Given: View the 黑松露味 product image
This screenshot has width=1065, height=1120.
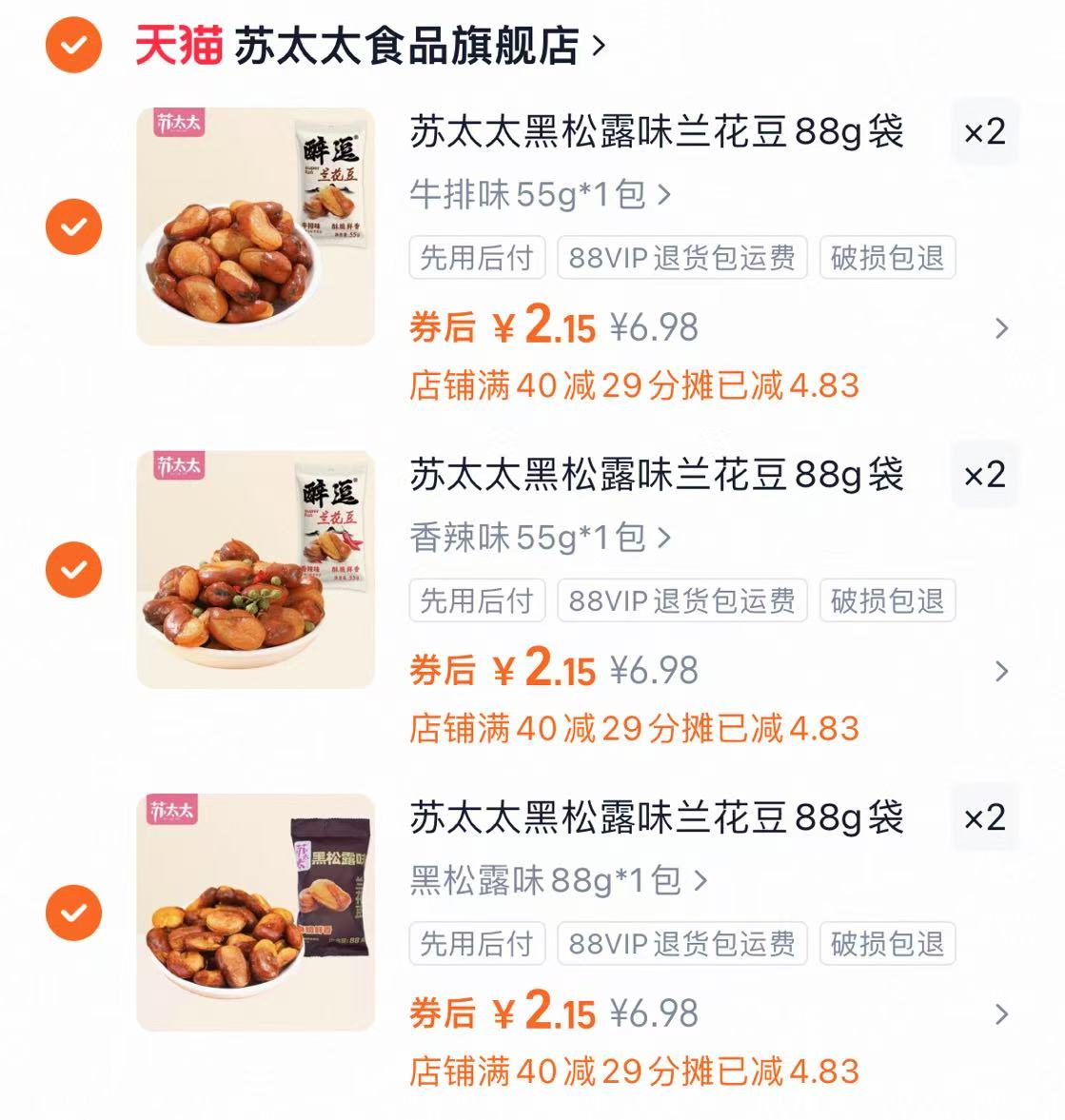Looking at the screenshot, I should pos(255,911).
